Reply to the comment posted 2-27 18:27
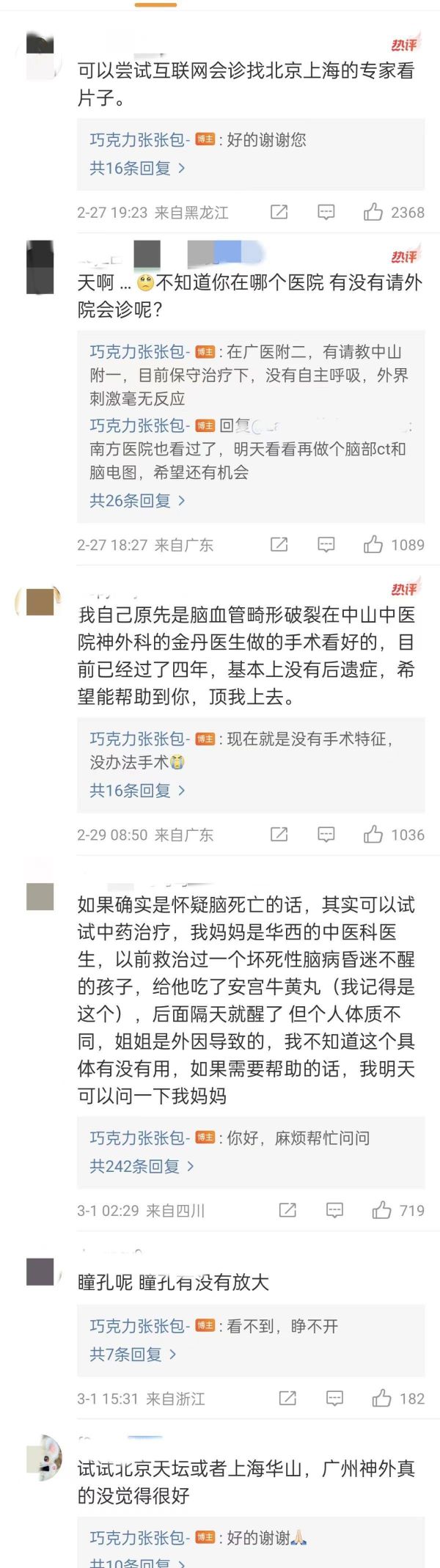Image resolution: width=440 pixels, height=1568 pixels. click(x=326, y=544)
